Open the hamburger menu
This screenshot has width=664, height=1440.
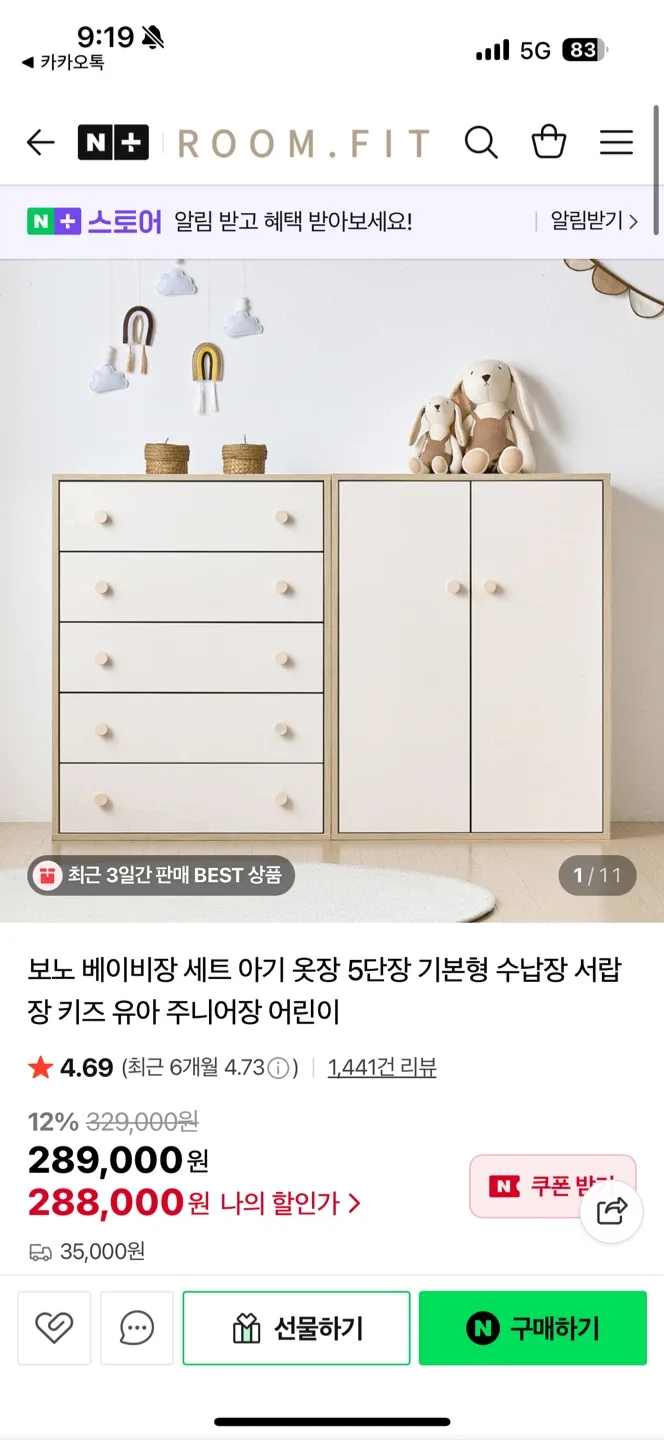coord(616,143)
